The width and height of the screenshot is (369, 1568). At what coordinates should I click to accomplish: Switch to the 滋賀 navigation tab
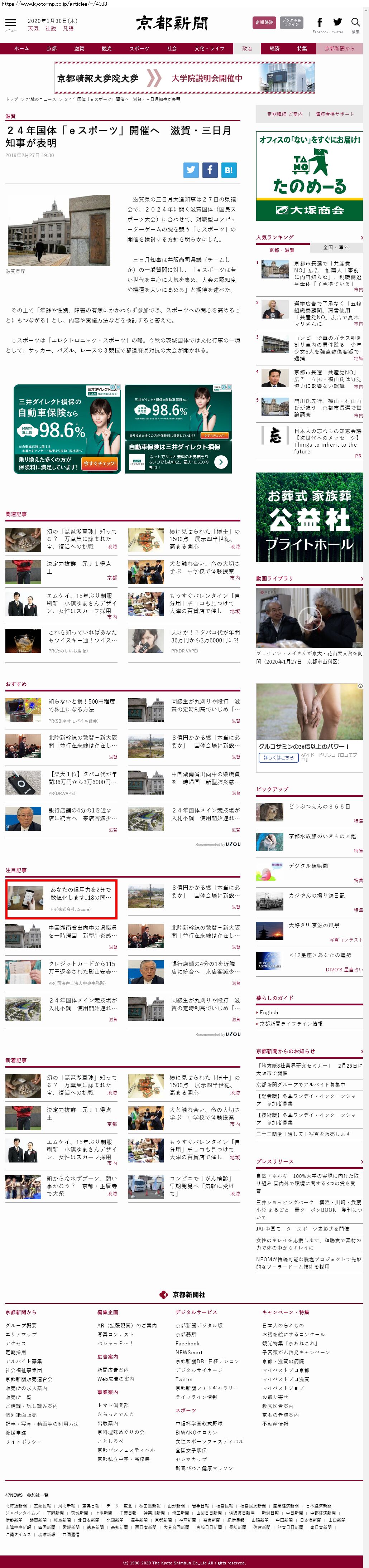point(79,49)
